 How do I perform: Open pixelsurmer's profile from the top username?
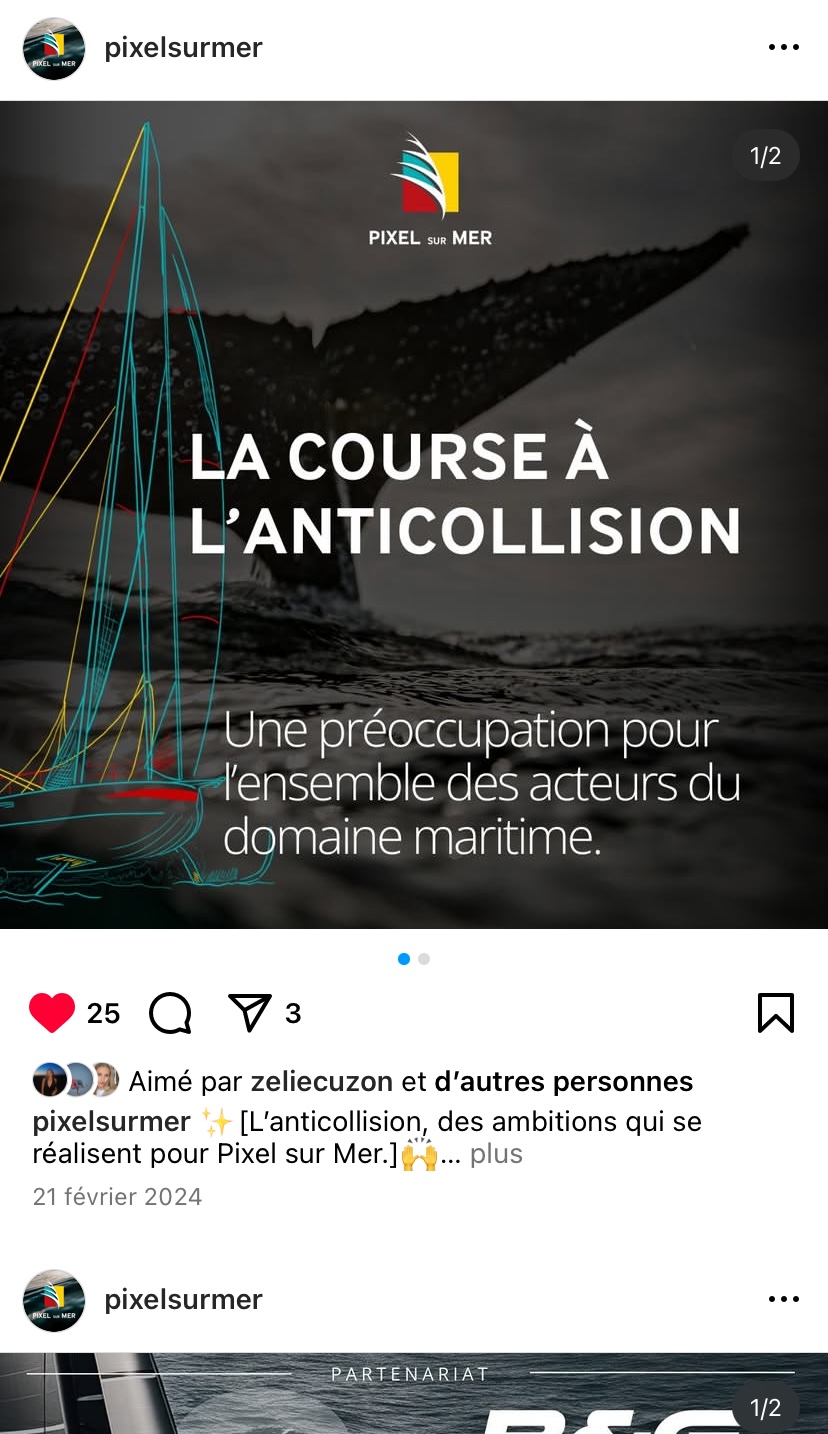183,48
